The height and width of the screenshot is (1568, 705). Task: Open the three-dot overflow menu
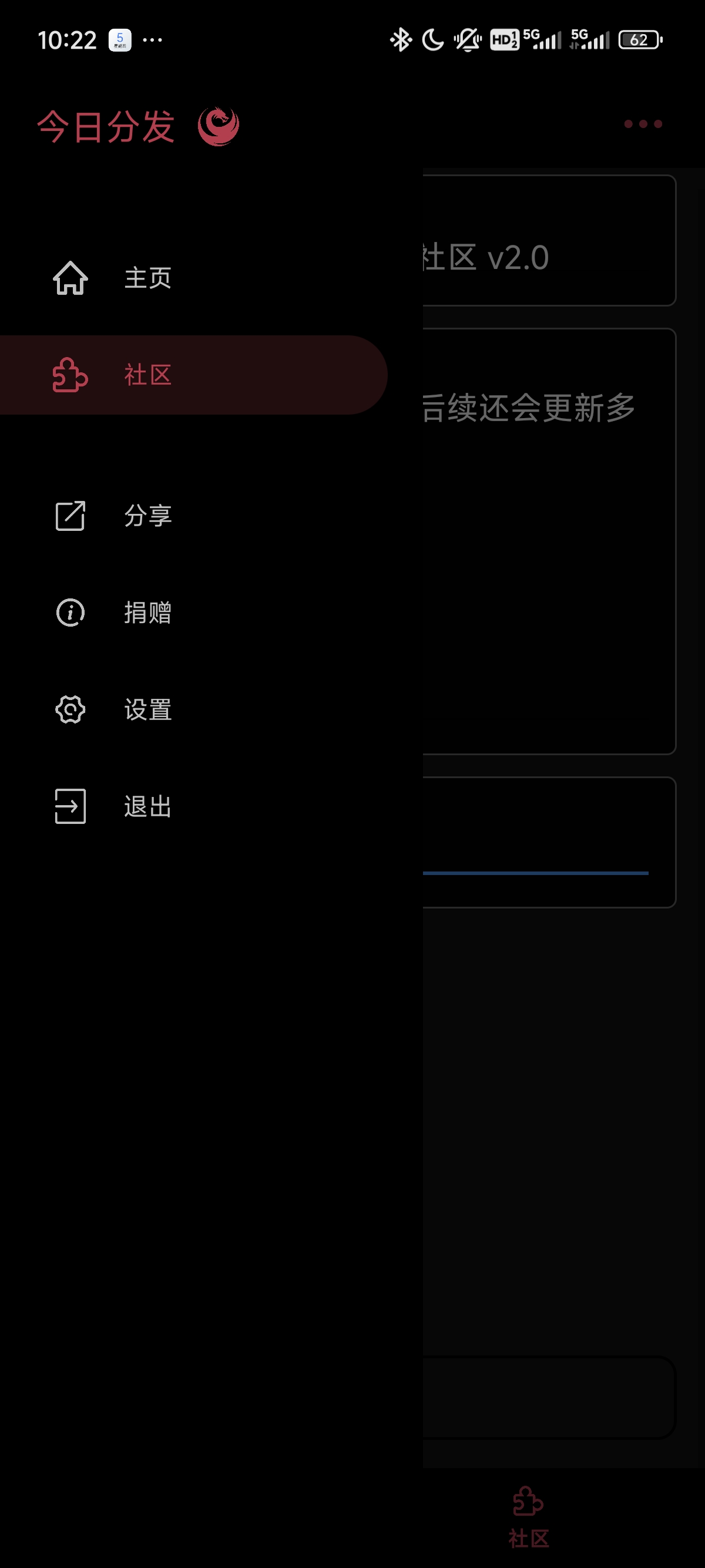tap(643, 124)
